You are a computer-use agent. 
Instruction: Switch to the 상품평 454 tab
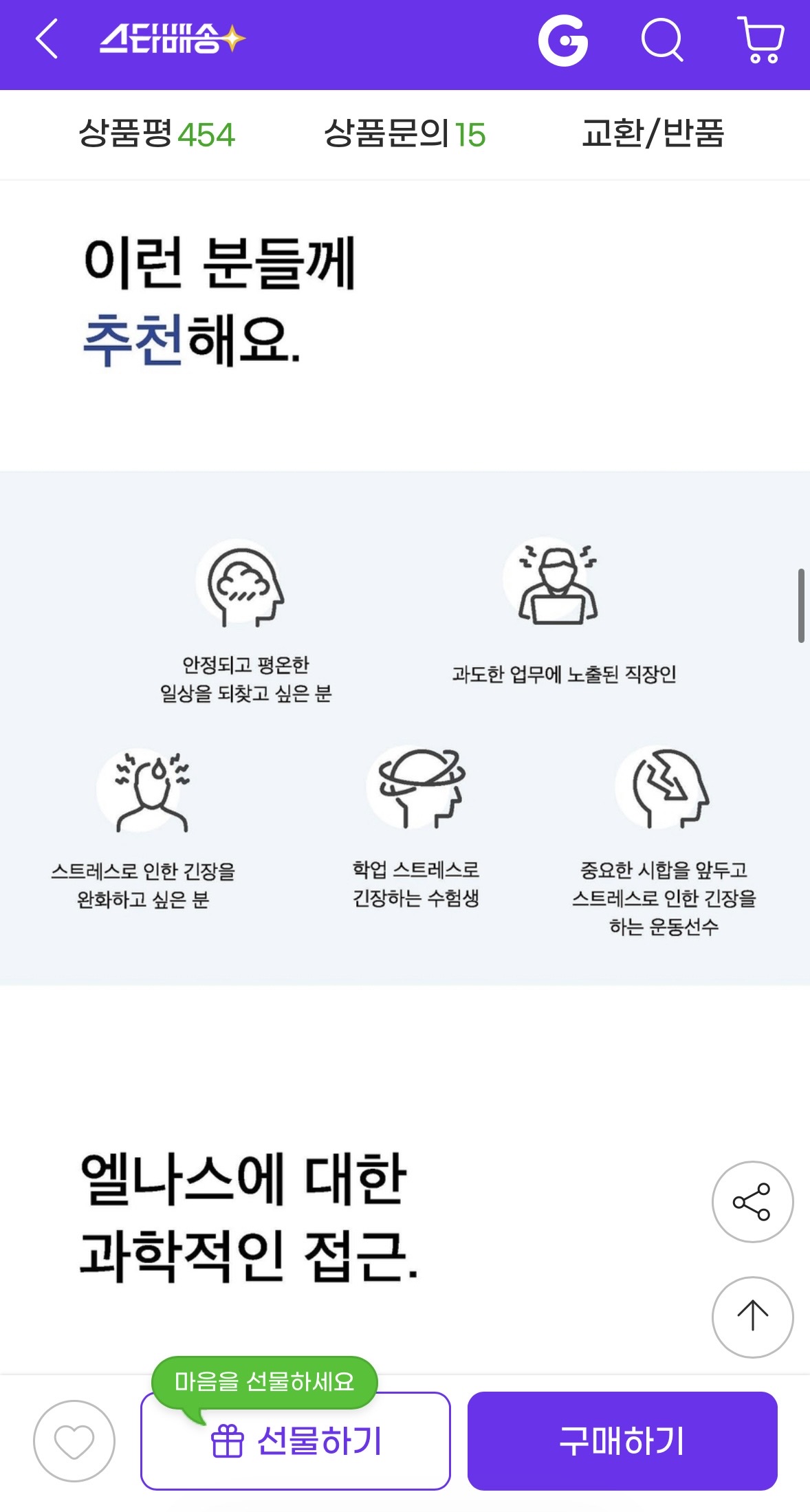[x=157, y=134]
